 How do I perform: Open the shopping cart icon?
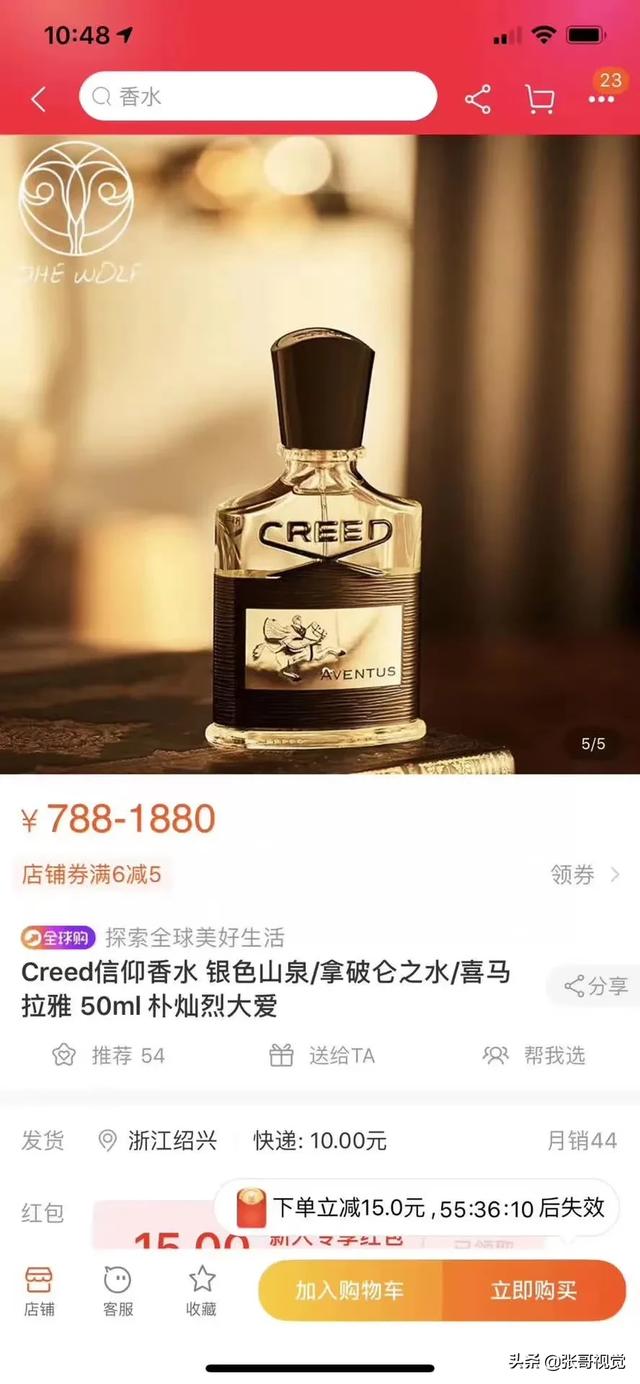pos(540,98)
